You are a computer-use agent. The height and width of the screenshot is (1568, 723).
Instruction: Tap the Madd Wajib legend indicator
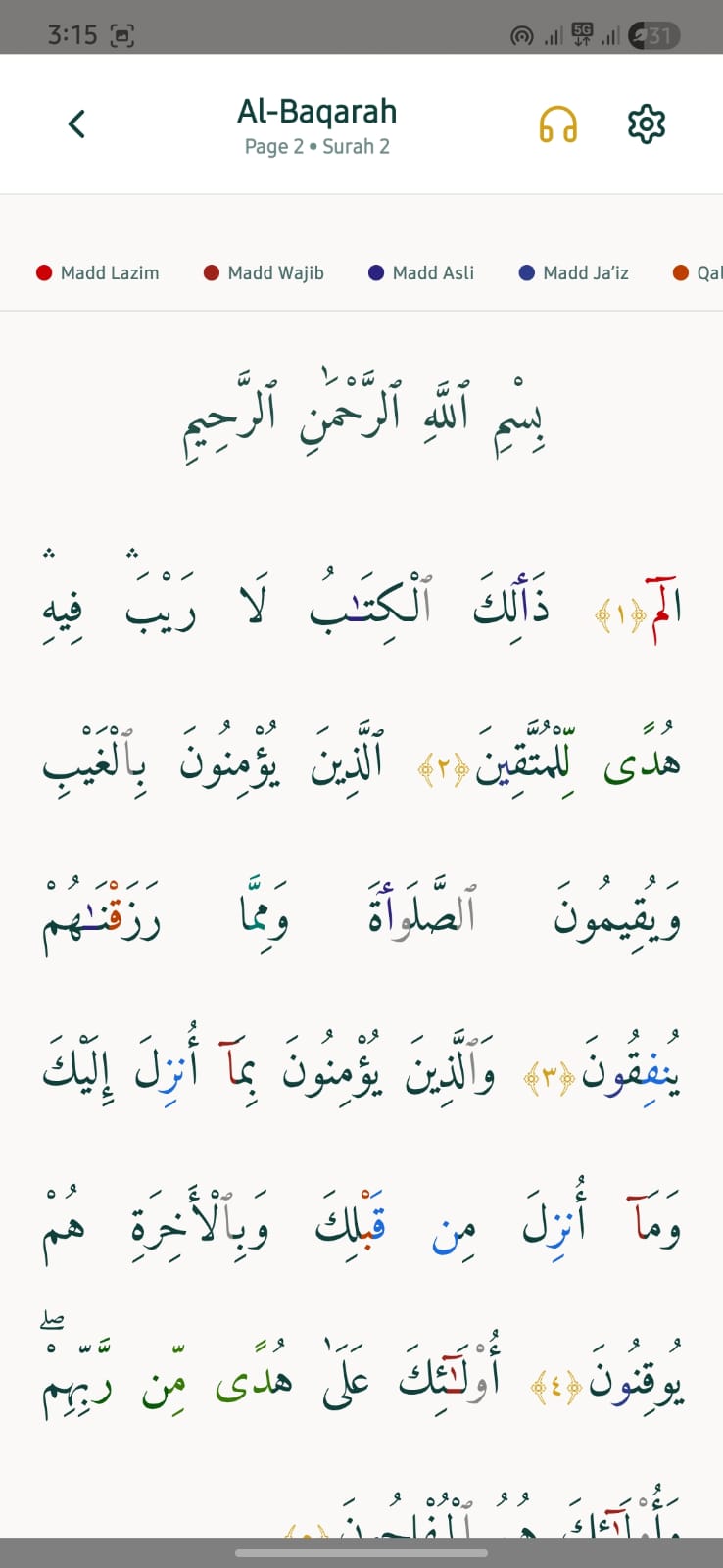[x=210, y=272]
